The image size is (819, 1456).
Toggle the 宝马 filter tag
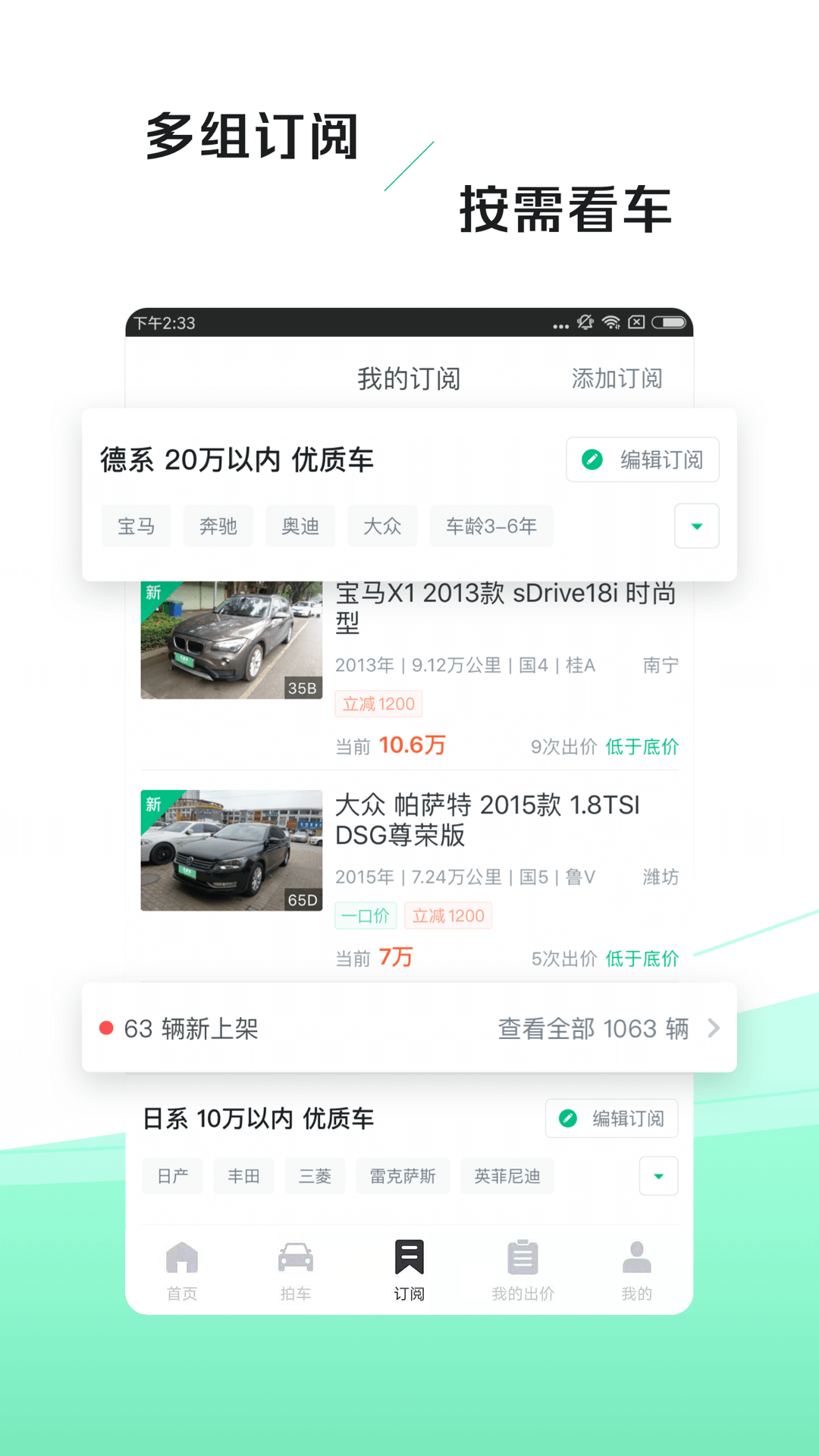[136, 526]
